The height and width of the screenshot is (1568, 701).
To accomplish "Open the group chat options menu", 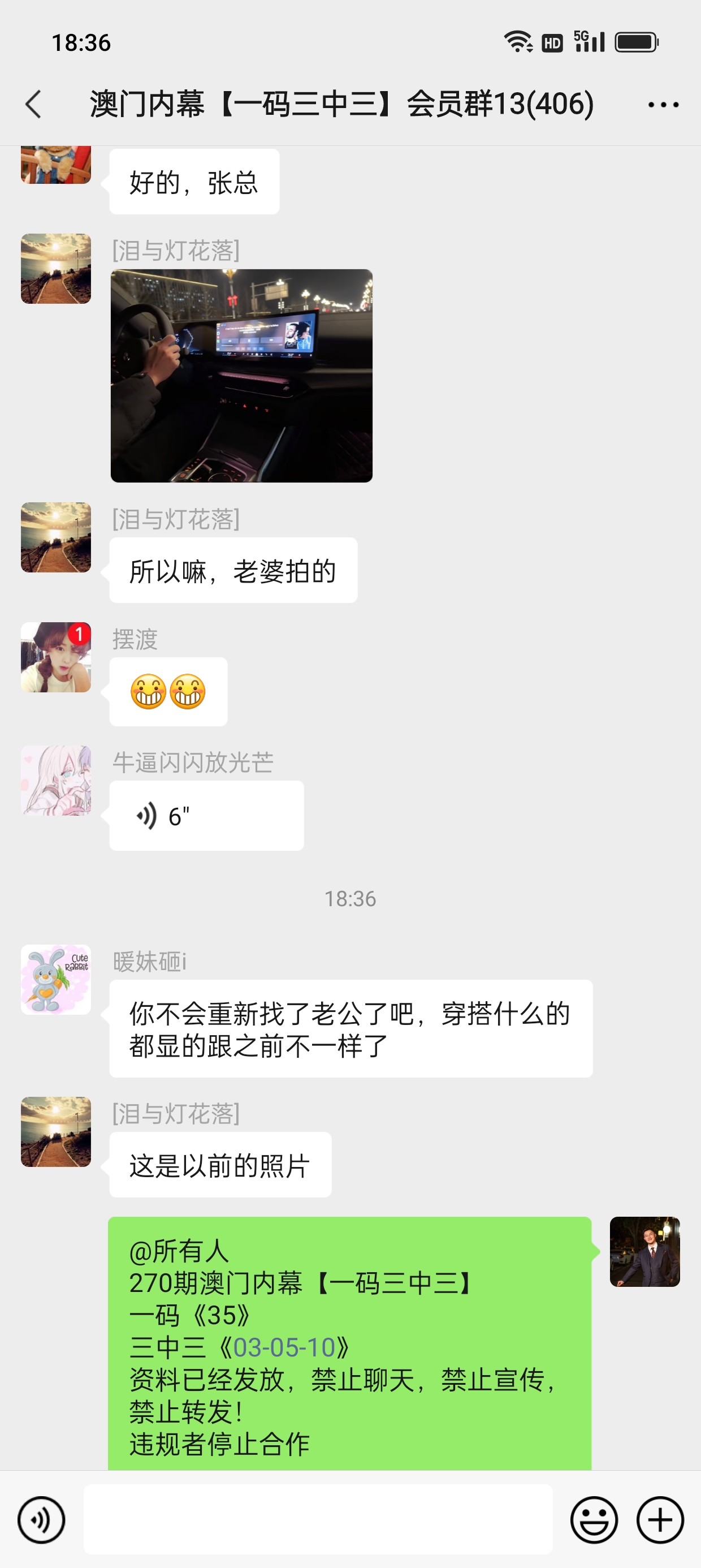I will 663,105.
